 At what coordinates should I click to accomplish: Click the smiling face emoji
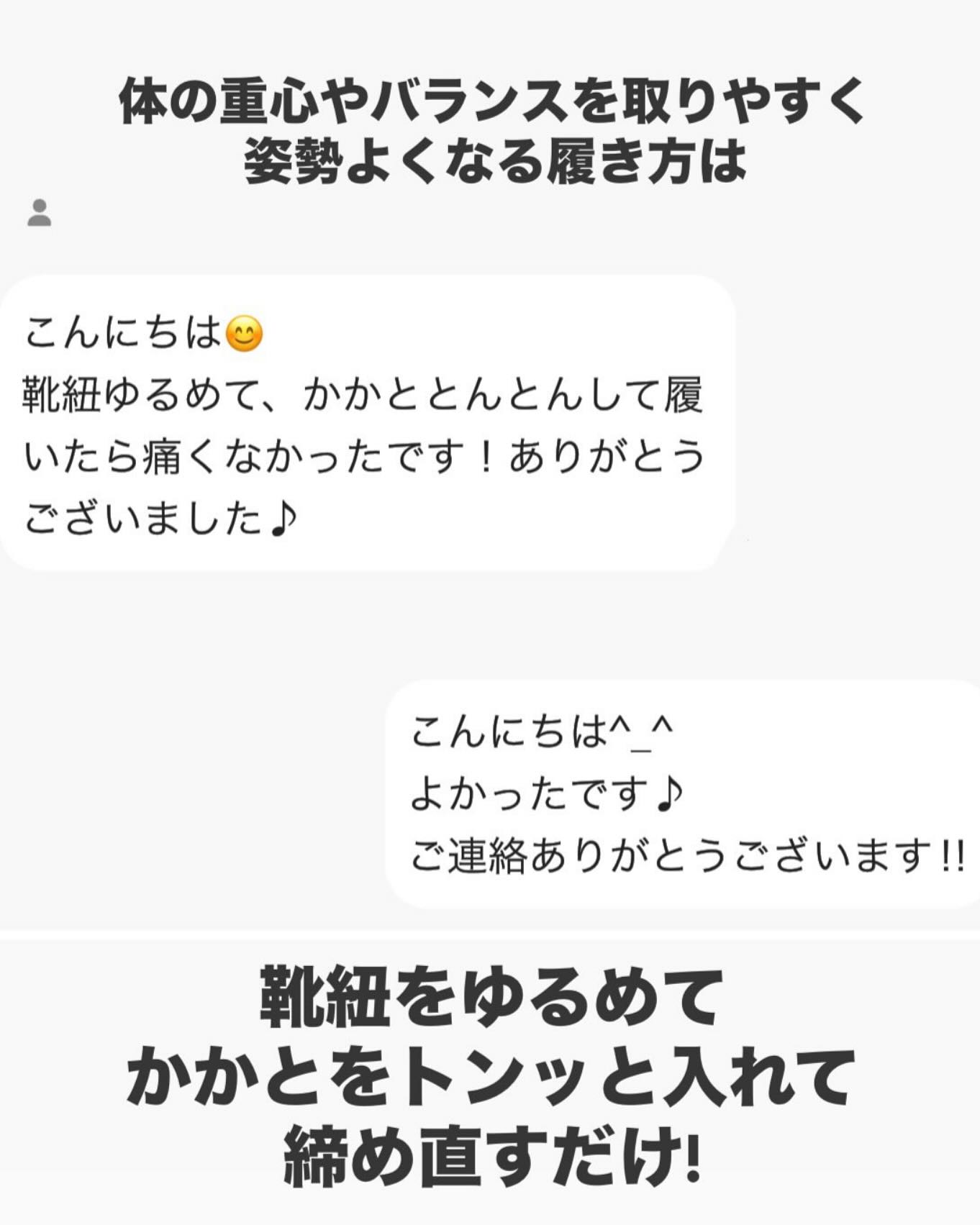click(x=245, y=334)
